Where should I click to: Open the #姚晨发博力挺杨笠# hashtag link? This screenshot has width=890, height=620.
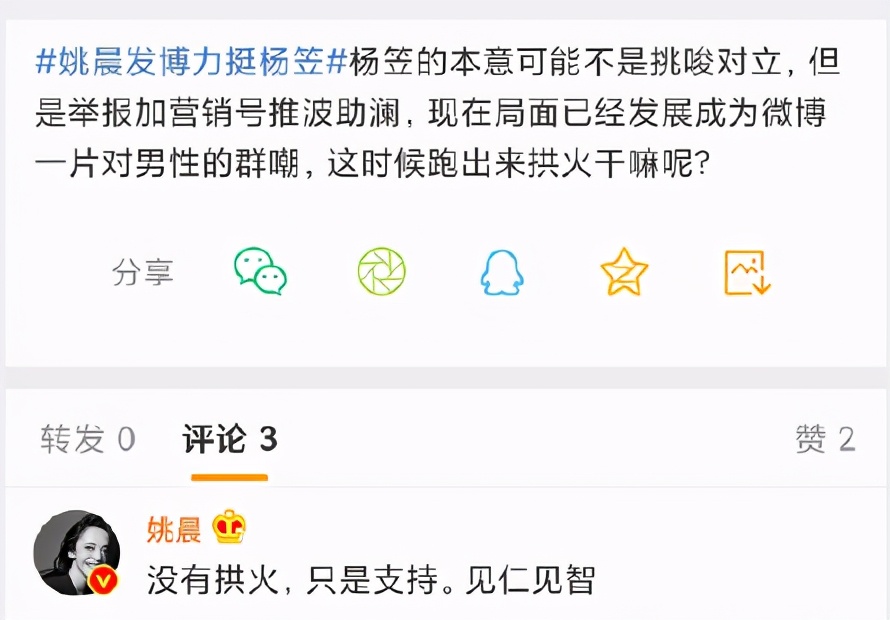coord(190,63)
